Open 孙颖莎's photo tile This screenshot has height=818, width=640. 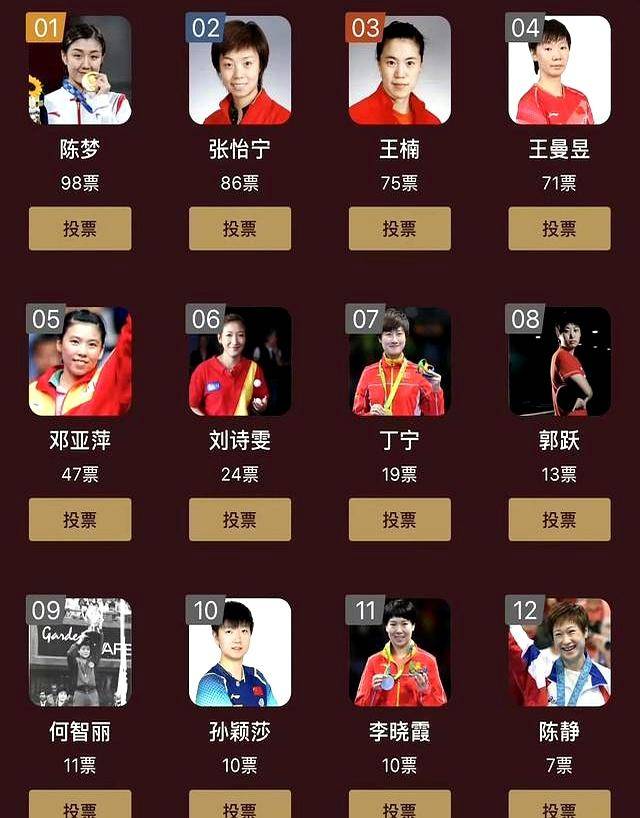tap(240, 653)
